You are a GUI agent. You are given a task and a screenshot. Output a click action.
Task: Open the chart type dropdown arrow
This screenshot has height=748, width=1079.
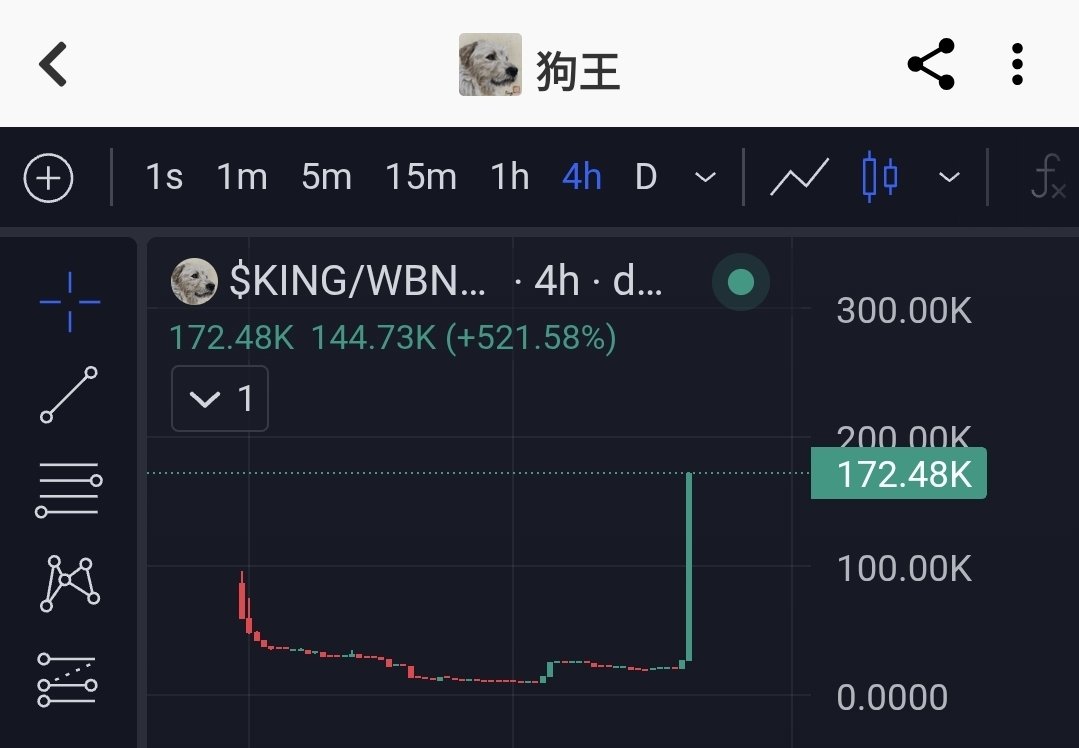click(949, 178)
